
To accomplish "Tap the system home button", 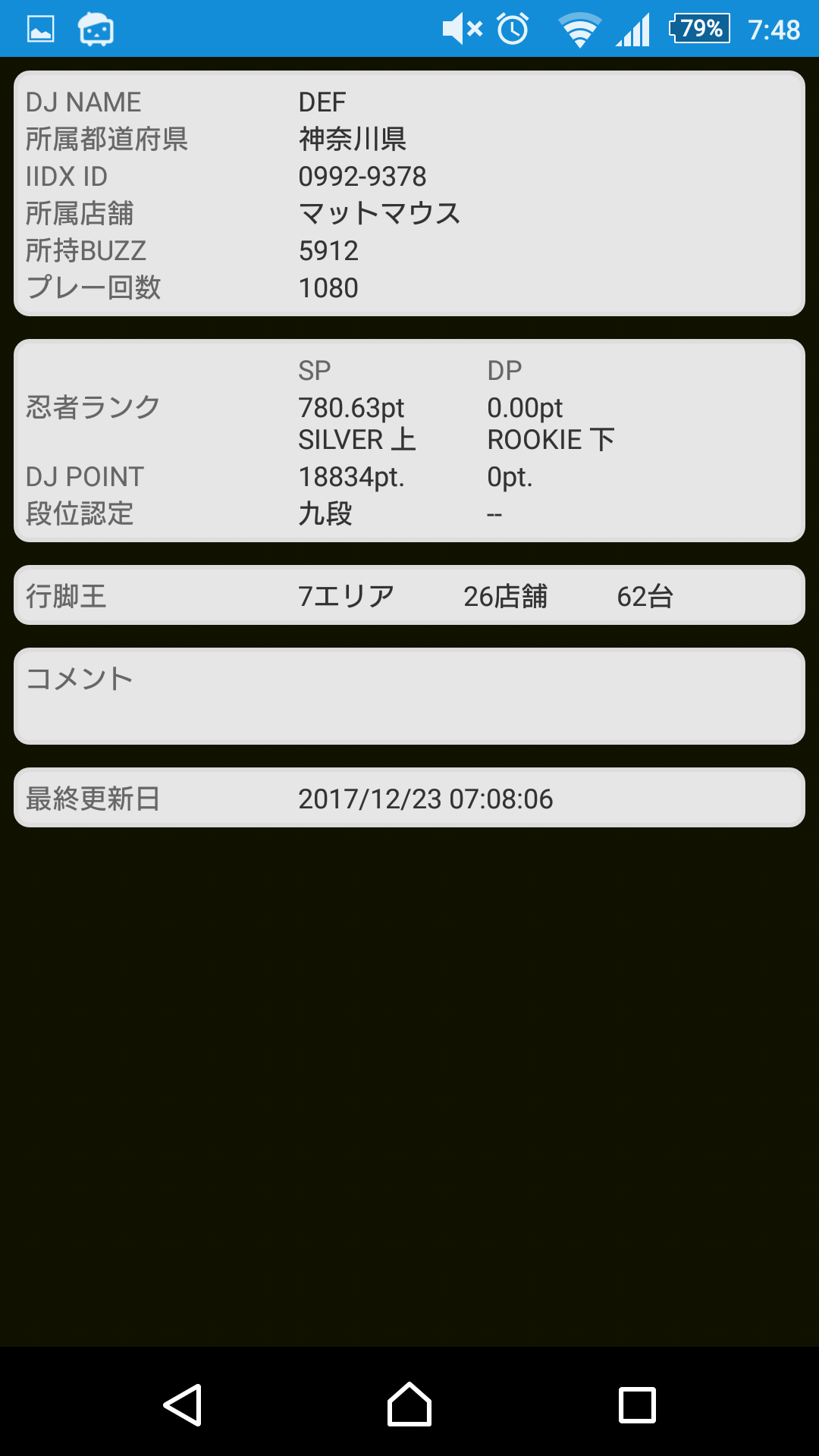I will (409, 1404).
